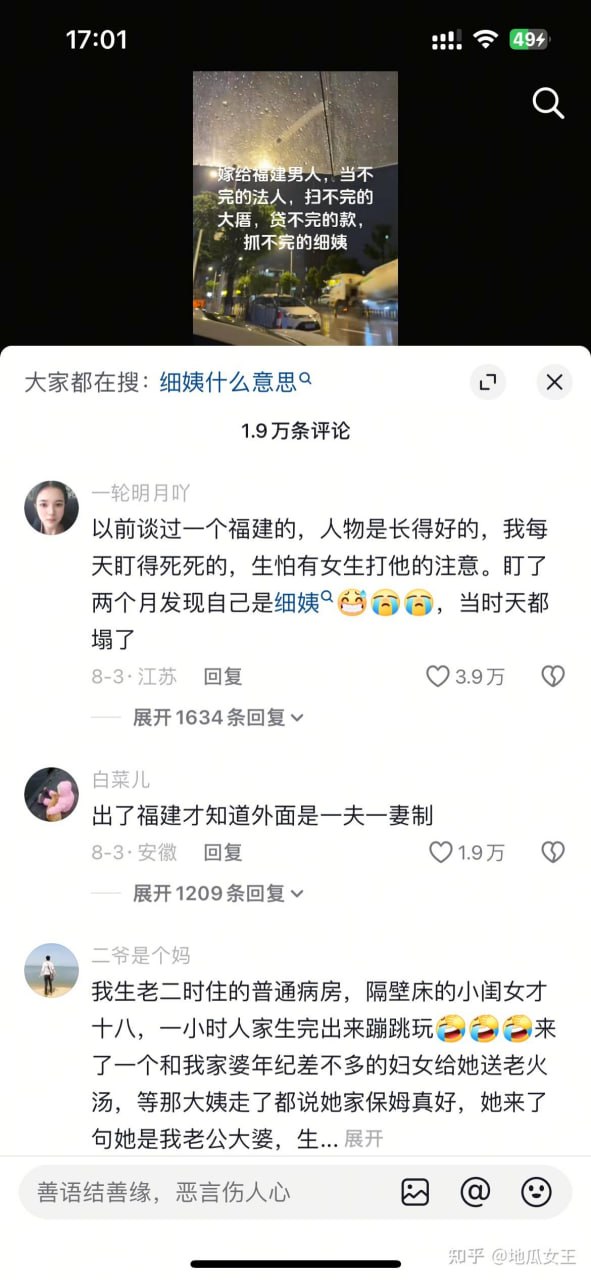
Task: Tap the comment input field
Action: 200,1191
